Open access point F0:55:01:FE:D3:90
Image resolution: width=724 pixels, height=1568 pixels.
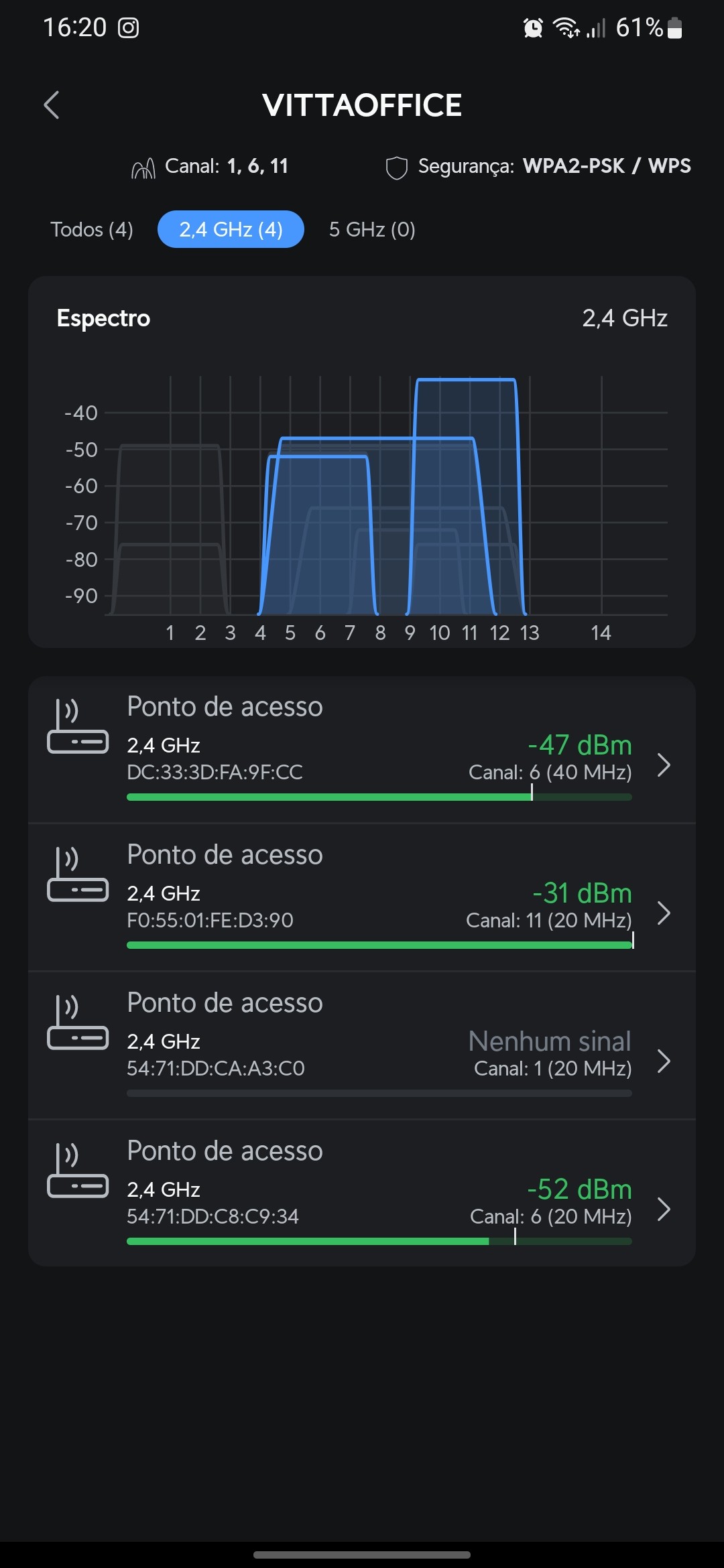coord(362,898)
